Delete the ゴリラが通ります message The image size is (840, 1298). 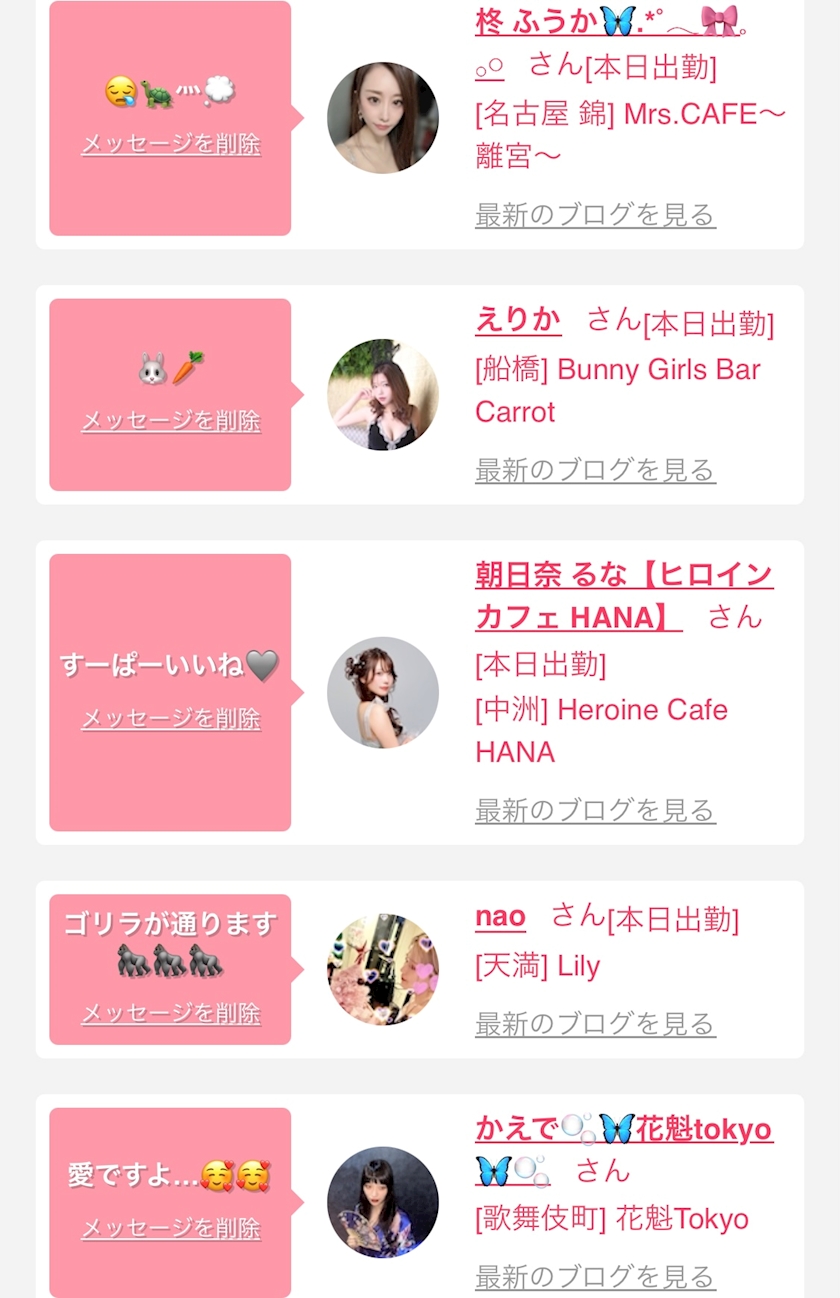point(170,1013)
